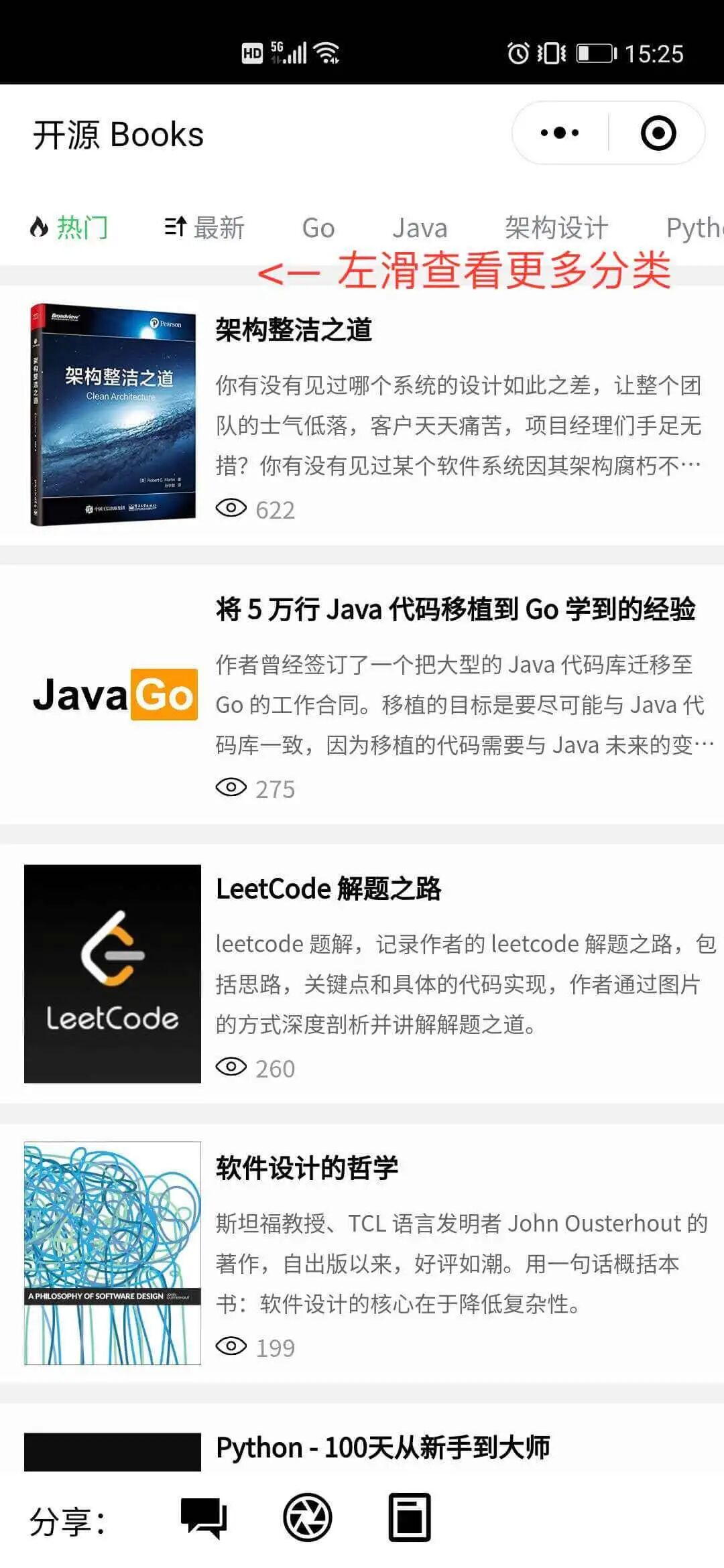Image resolution: width=724 pixels, height=1568 pixels.
Task: Select the Go category tab
Action: pyautogui.click(x=318, y=228)
